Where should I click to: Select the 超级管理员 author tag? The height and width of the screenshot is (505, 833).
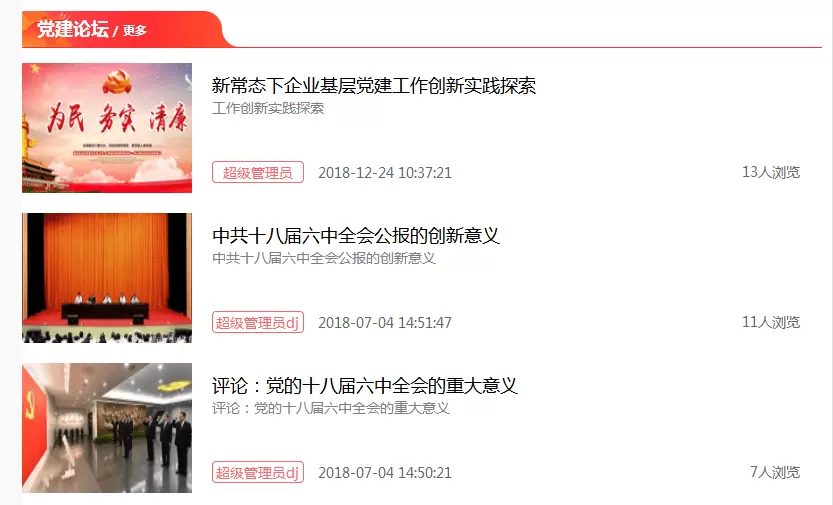tap(257, 172)
